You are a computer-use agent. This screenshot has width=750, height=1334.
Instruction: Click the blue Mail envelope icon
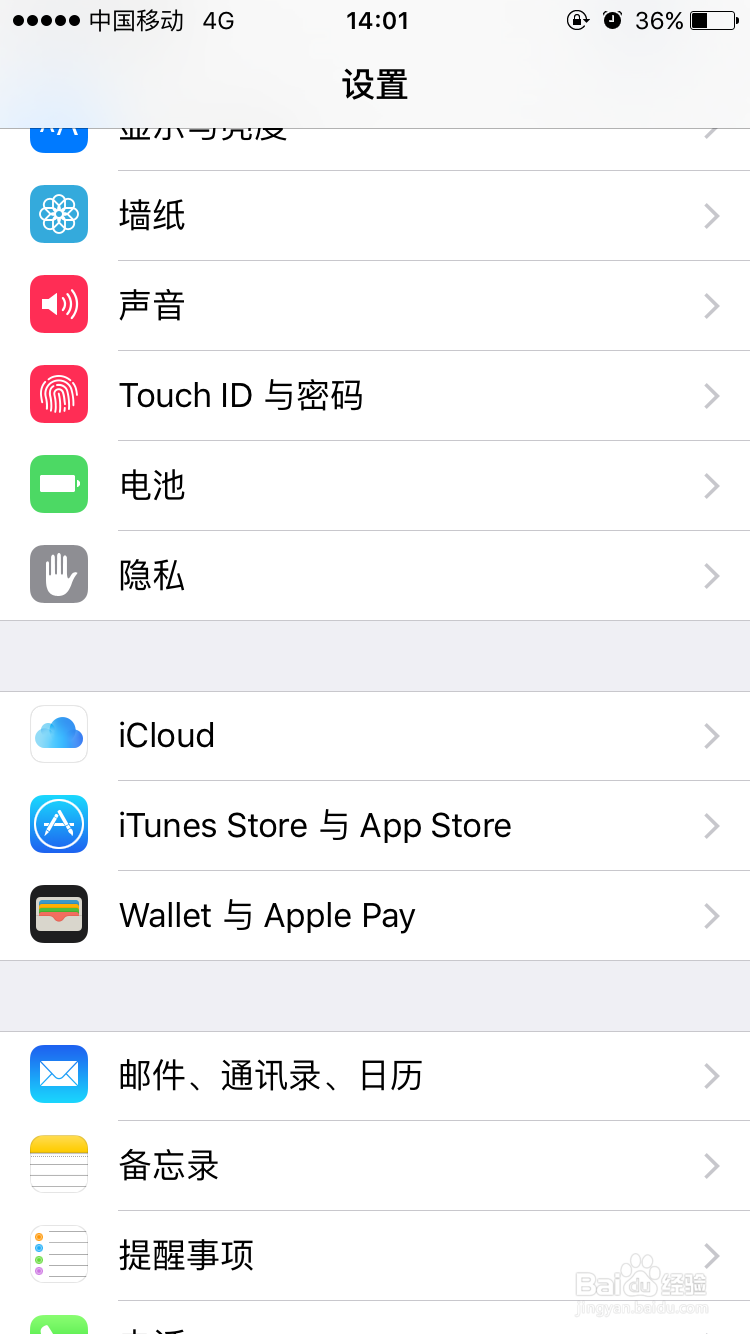pyautogui.click(x=58, y=1074)
